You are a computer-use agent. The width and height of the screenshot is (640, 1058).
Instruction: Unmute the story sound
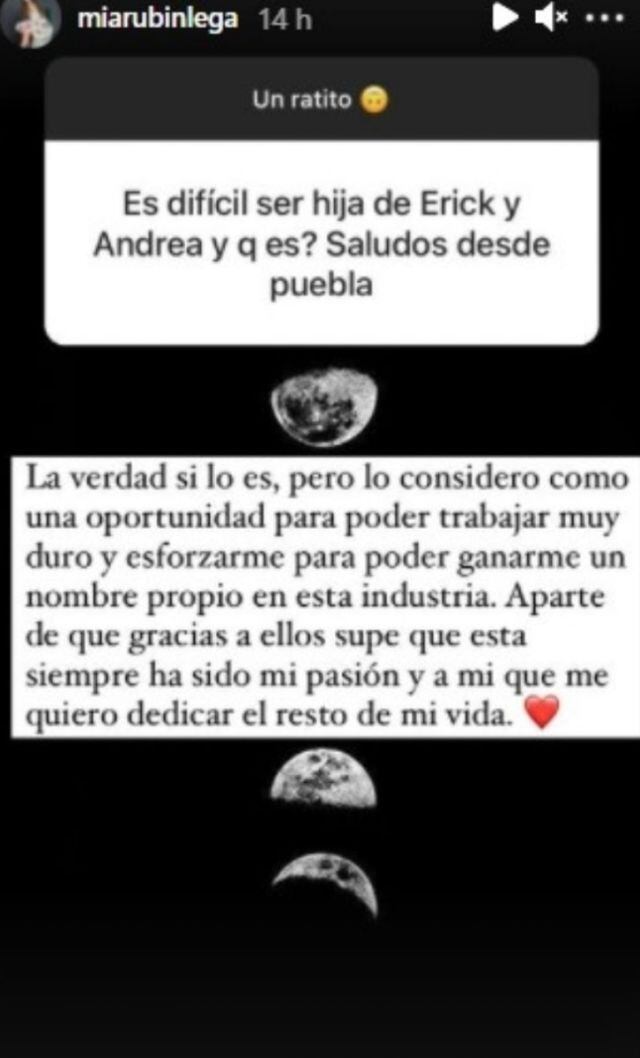coord(551,18)
